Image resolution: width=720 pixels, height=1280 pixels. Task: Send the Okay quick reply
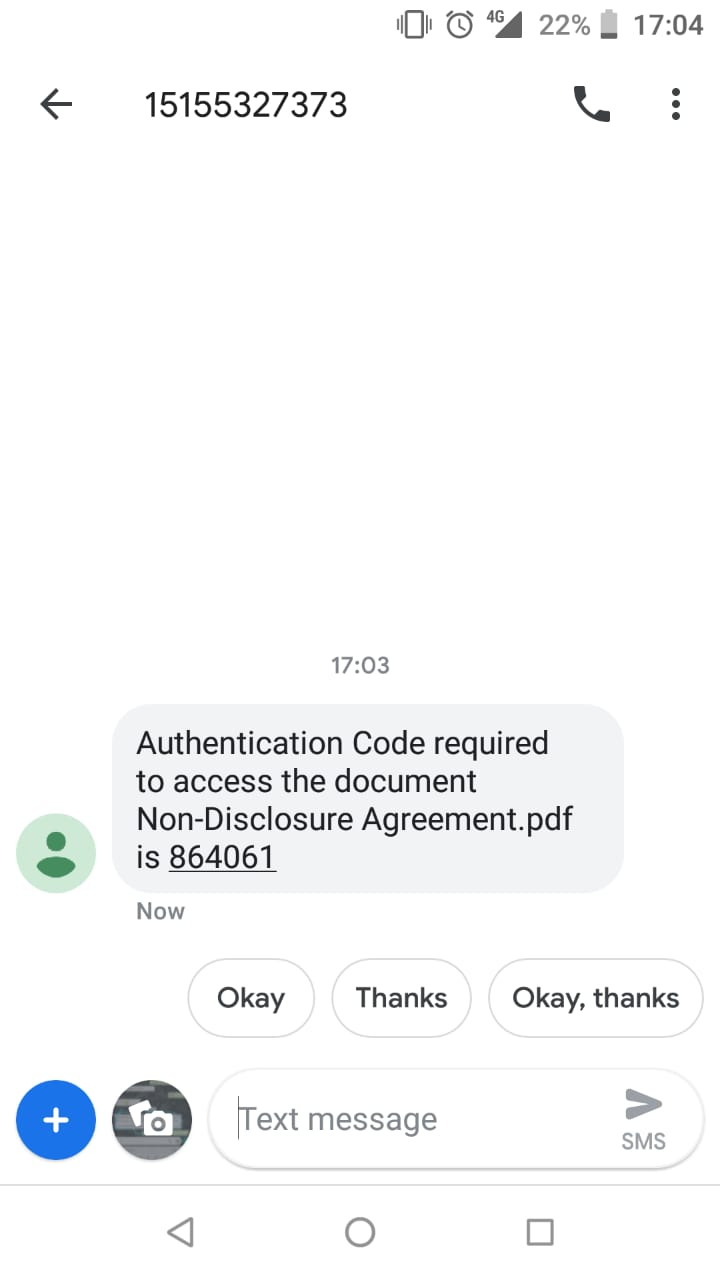point(251,998)
